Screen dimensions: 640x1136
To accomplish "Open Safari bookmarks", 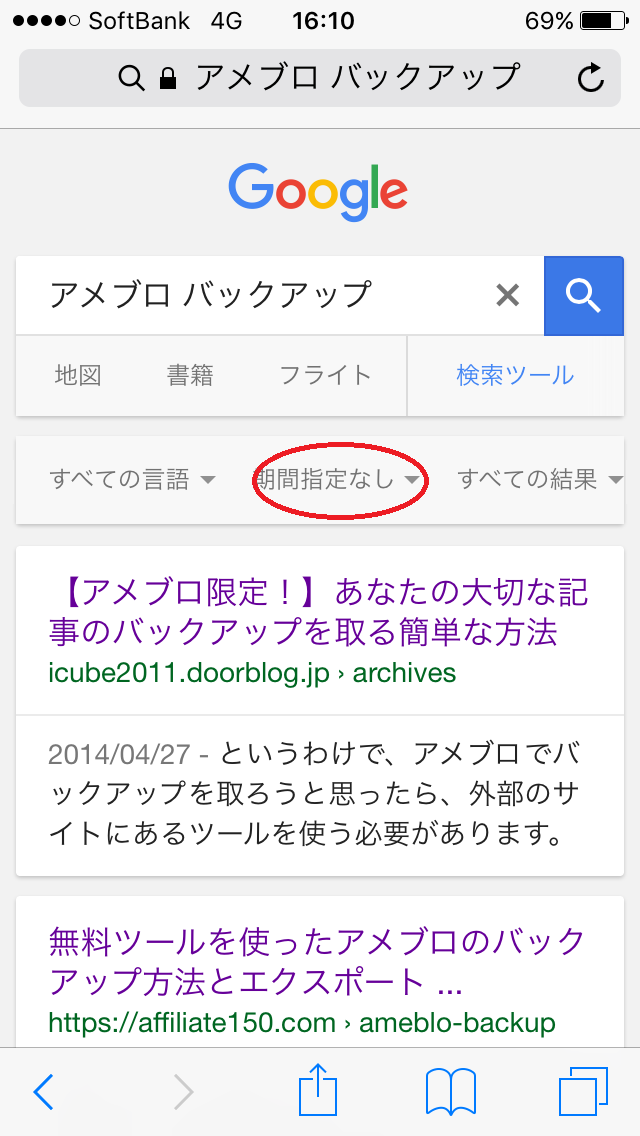I will point(451,1092).
